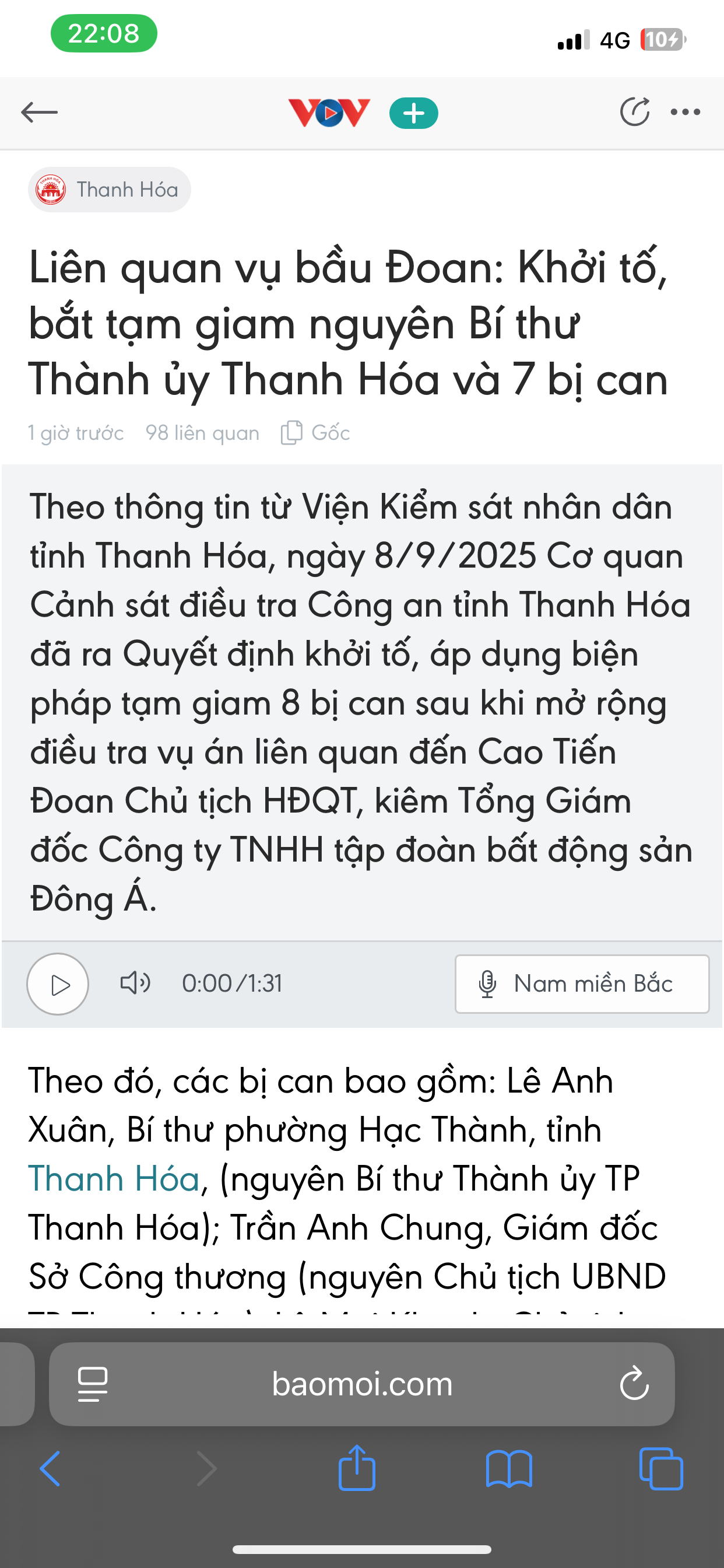Mute the audio speaker icon
The height and width of the screenshot is (1568, 724).
[x=135, y=982]
